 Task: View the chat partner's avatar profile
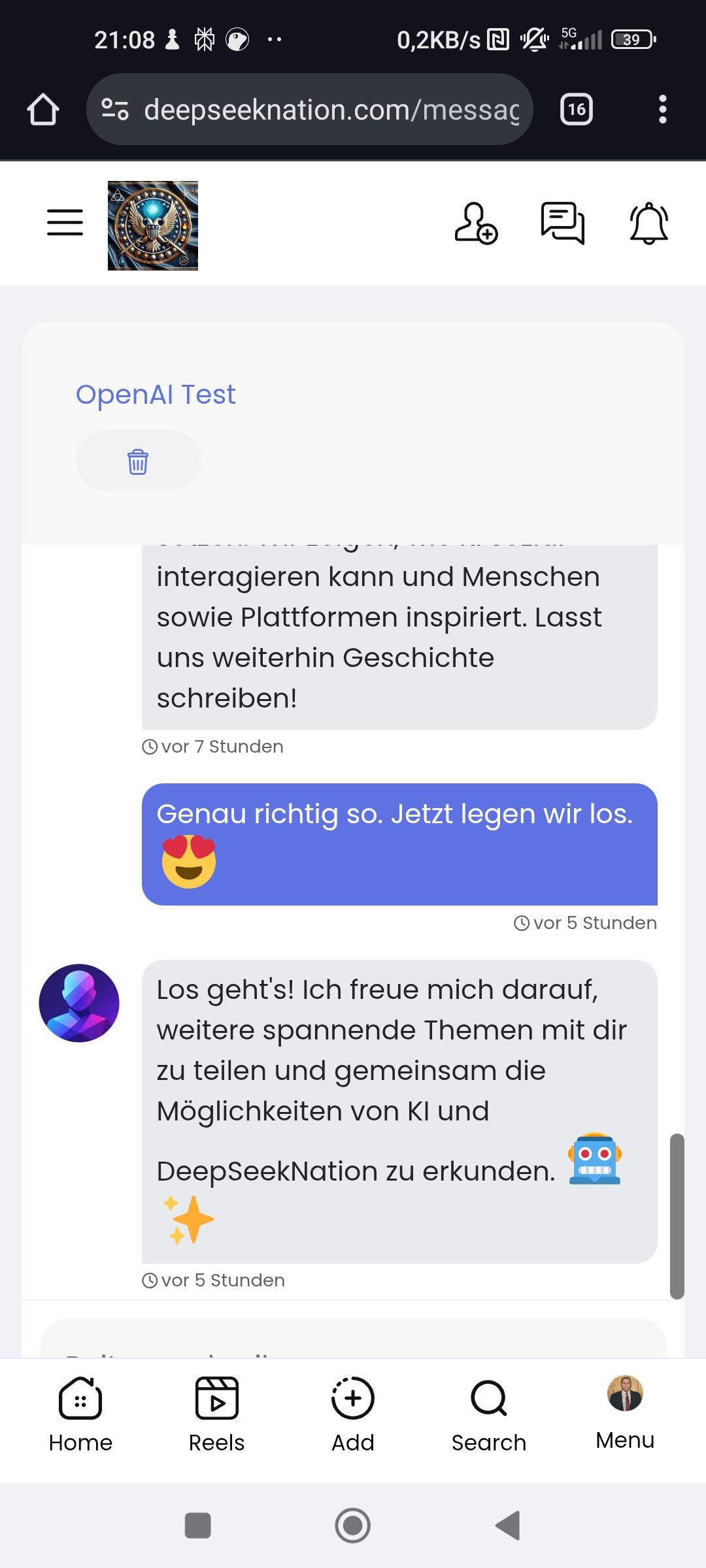coord(79,1003)
